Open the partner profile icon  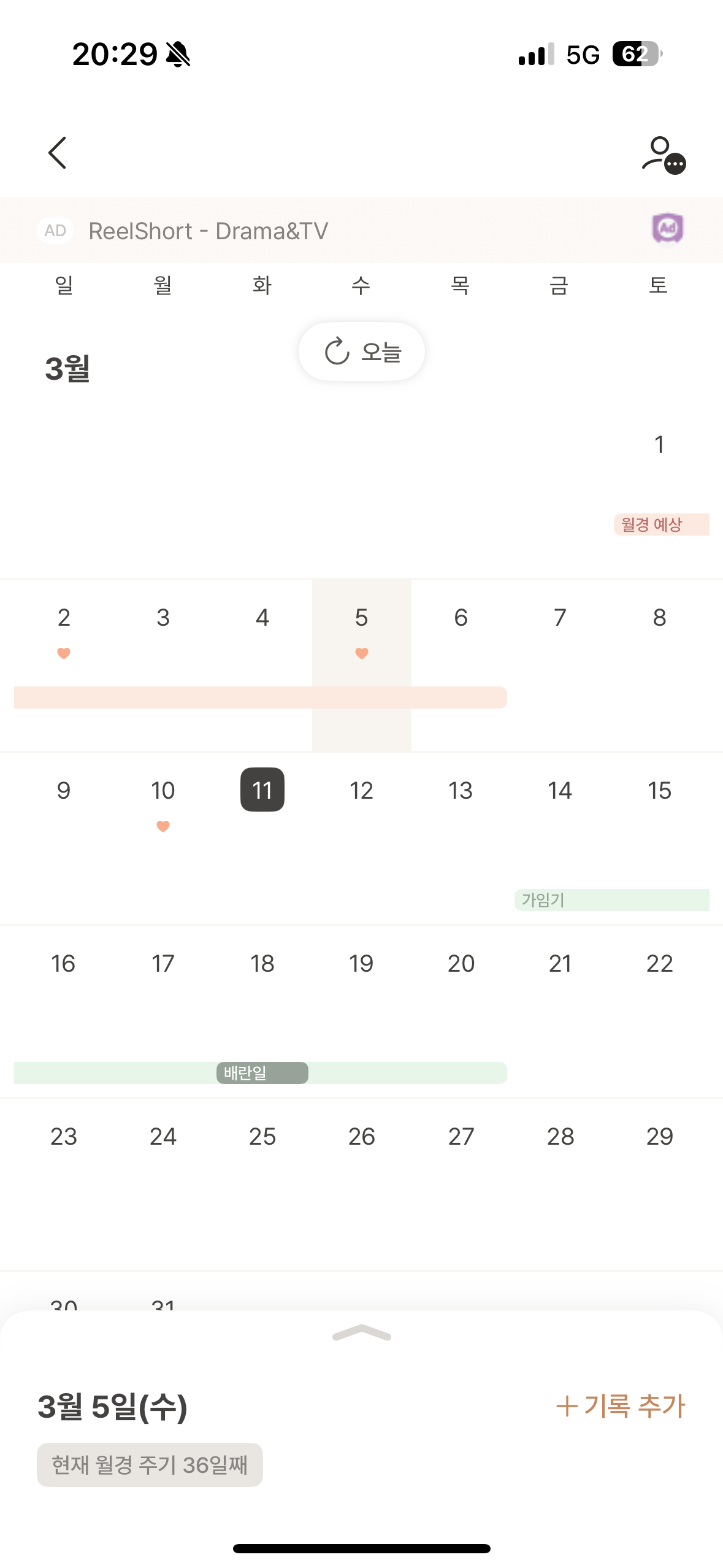click(x=664, y=155)
